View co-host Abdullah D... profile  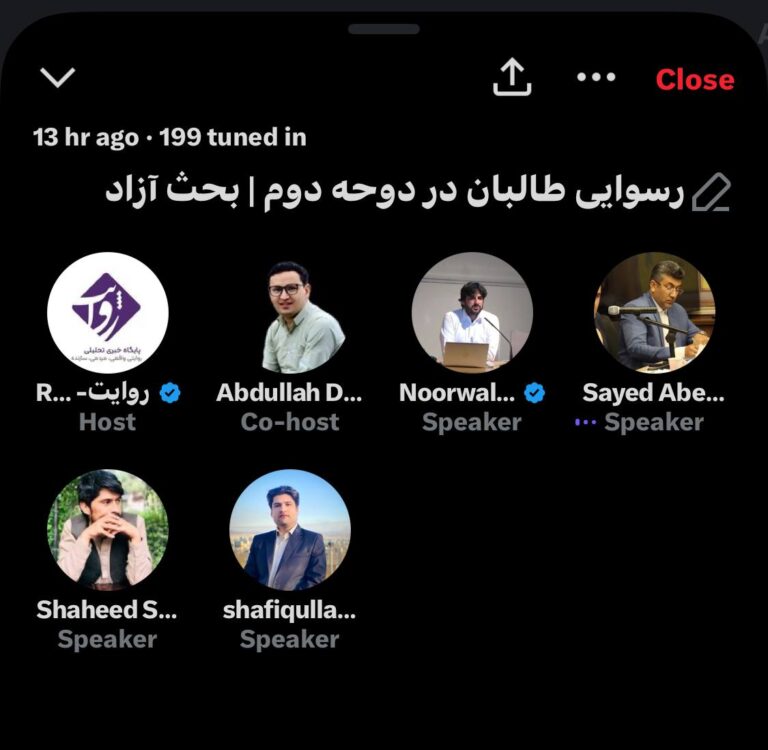point(290,312)
